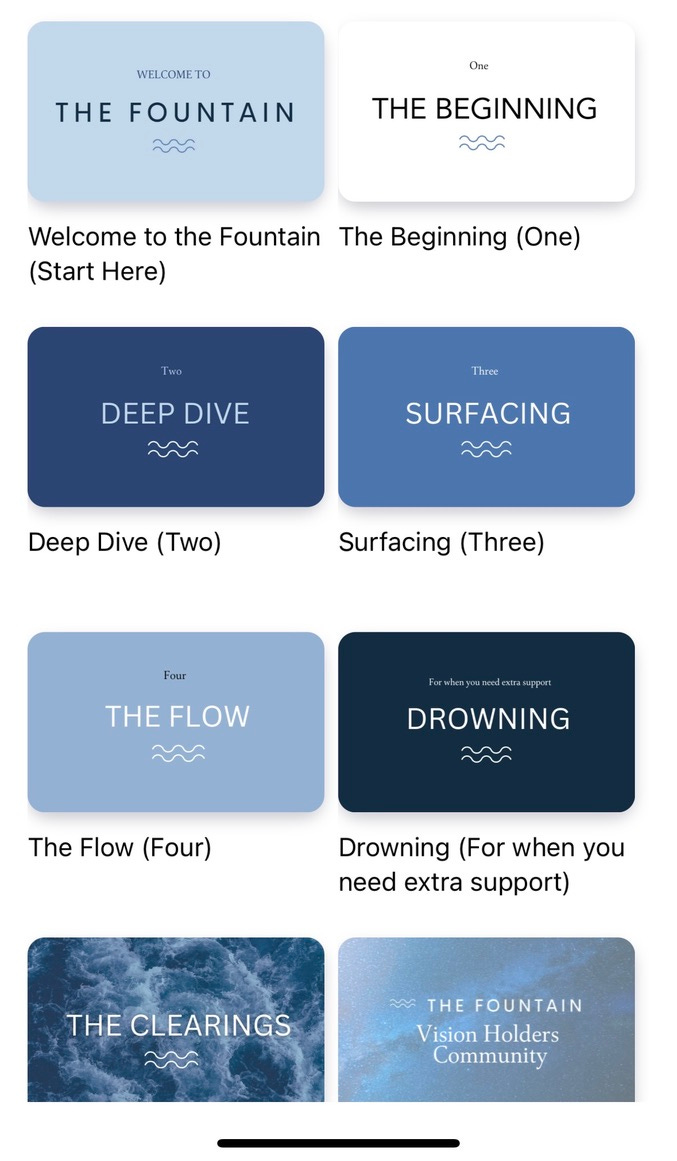The image size is (677, 1161).
Task: Open the Drowning extra support card
Action: 487,722
